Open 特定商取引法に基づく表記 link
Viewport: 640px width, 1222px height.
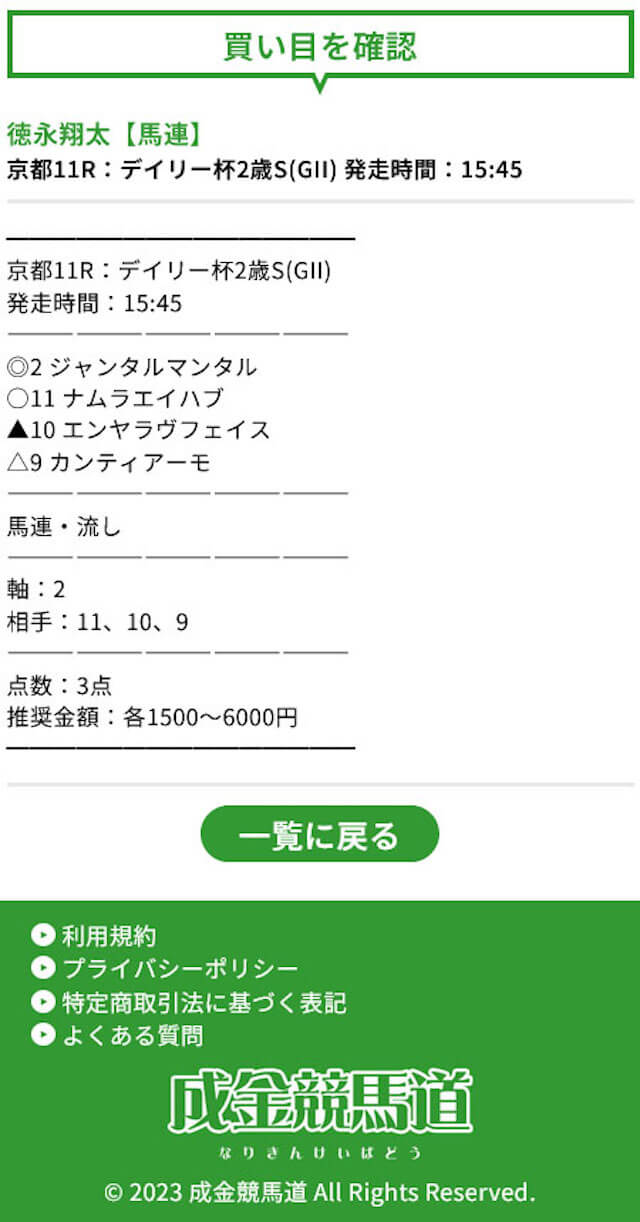tap(189, 1002)
